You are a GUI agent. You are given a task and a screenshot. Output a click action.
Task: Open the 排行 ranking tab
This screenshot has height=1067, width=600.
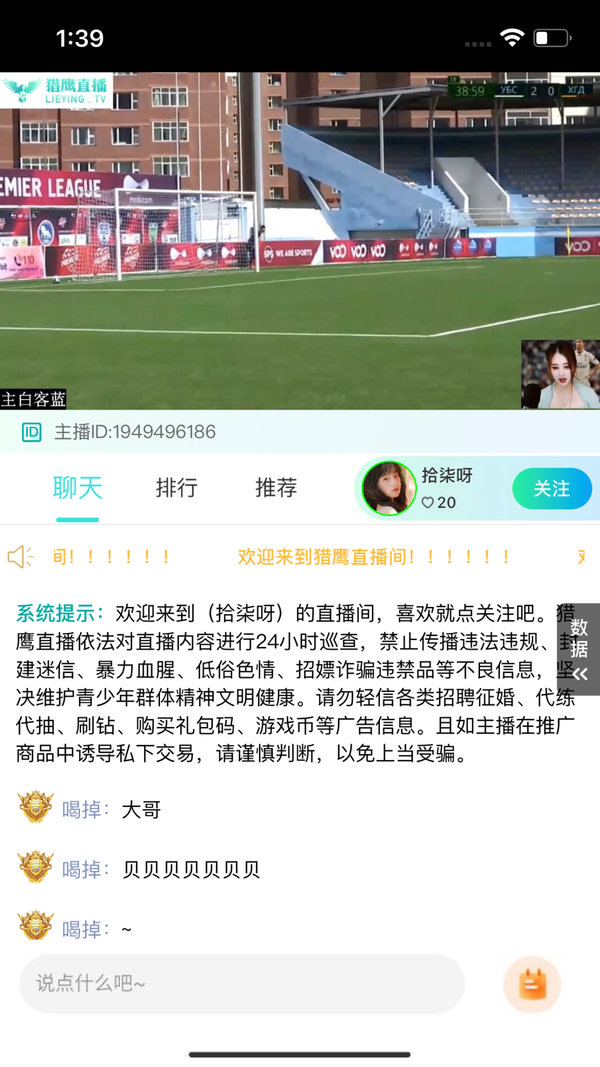(177, 488)
